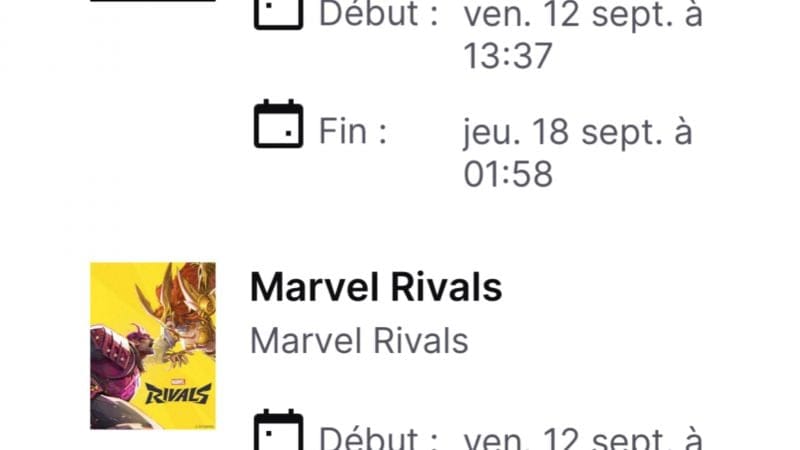The height and width of the screenshot is (450, 800).
Task: Open the Marvel Rivals campaign title
Action: pyautogui.click(x=375, y=288)
